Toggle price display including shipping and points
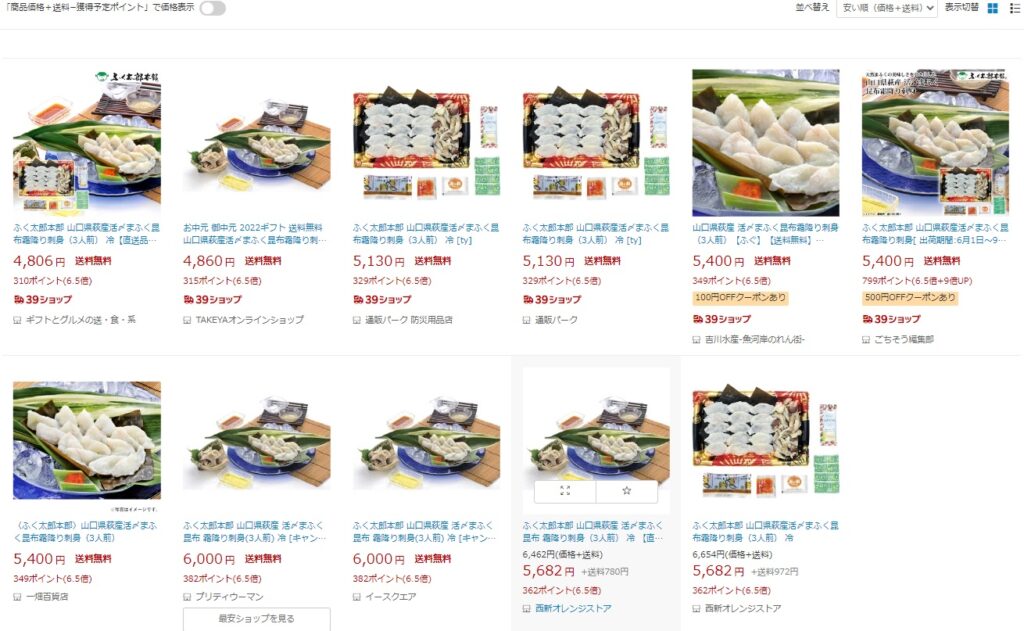 click(212, 8)
